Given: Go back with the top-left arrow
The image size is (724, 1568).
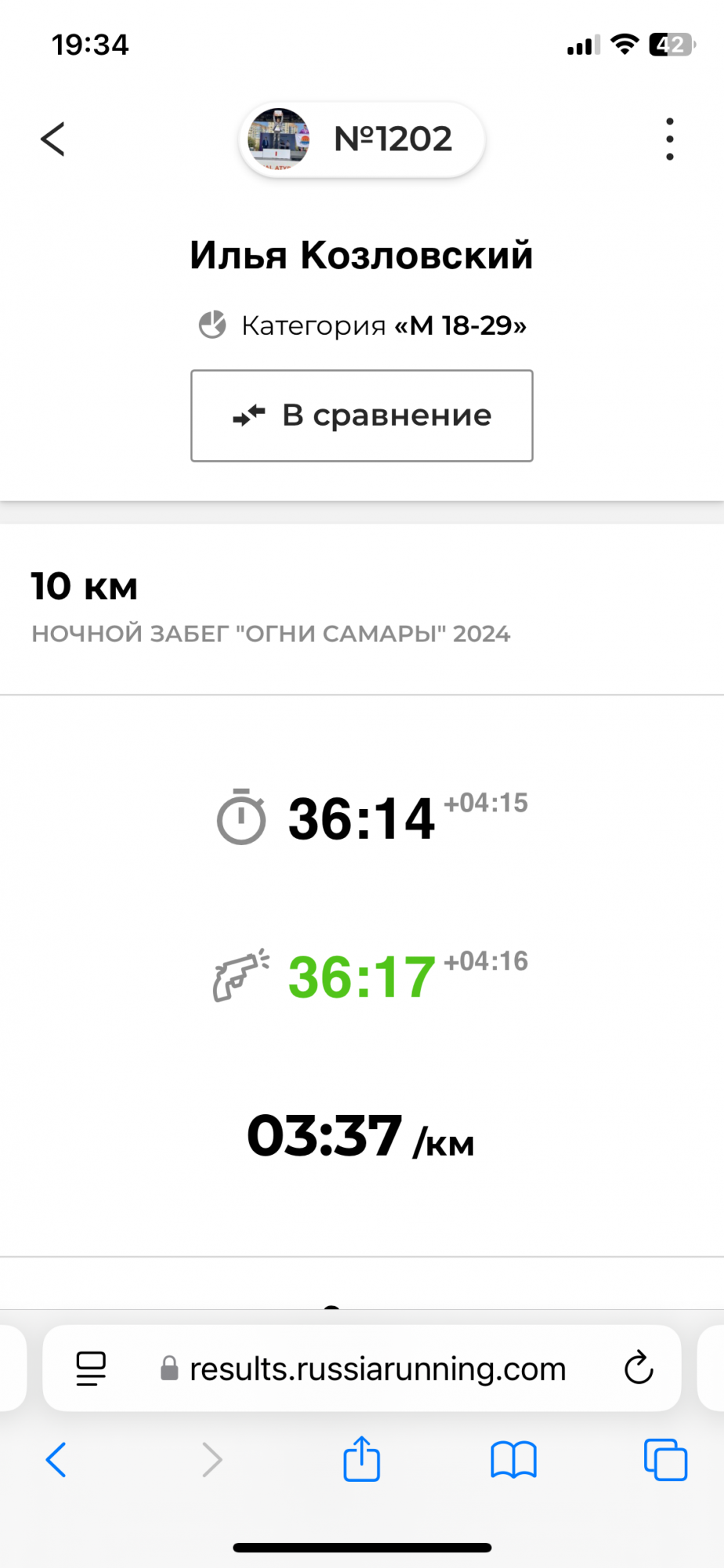Looking at the screenshot, I should pyautogui.click(x=53, y=140).
